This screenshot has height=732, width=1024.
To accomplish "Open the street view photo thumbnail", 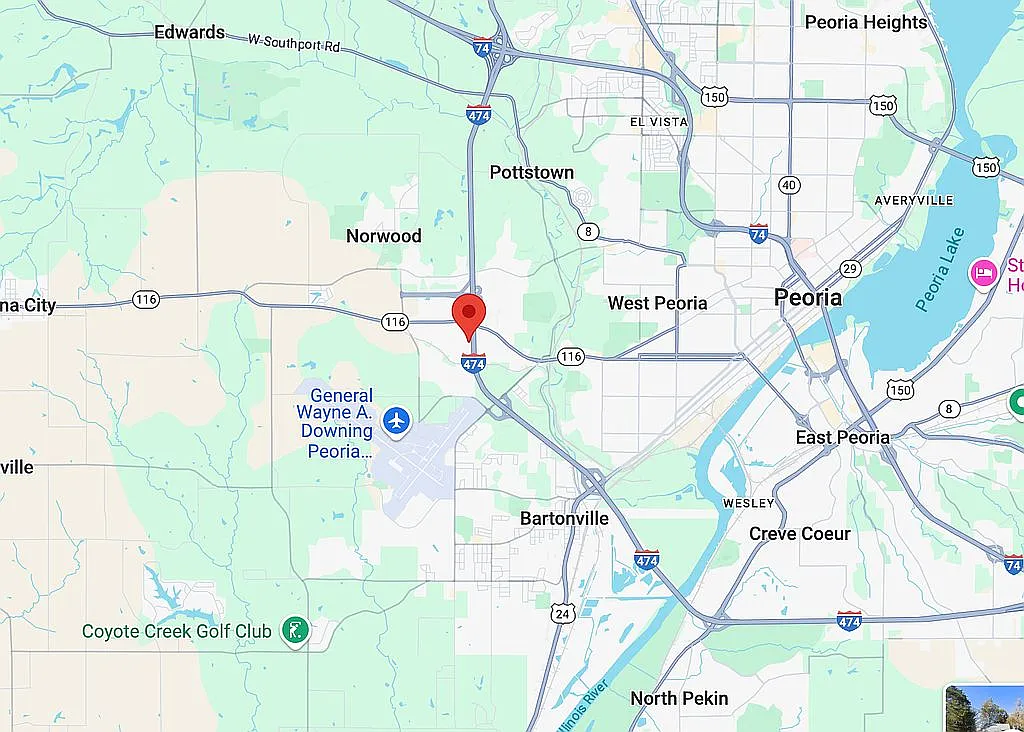I will 986,708.
